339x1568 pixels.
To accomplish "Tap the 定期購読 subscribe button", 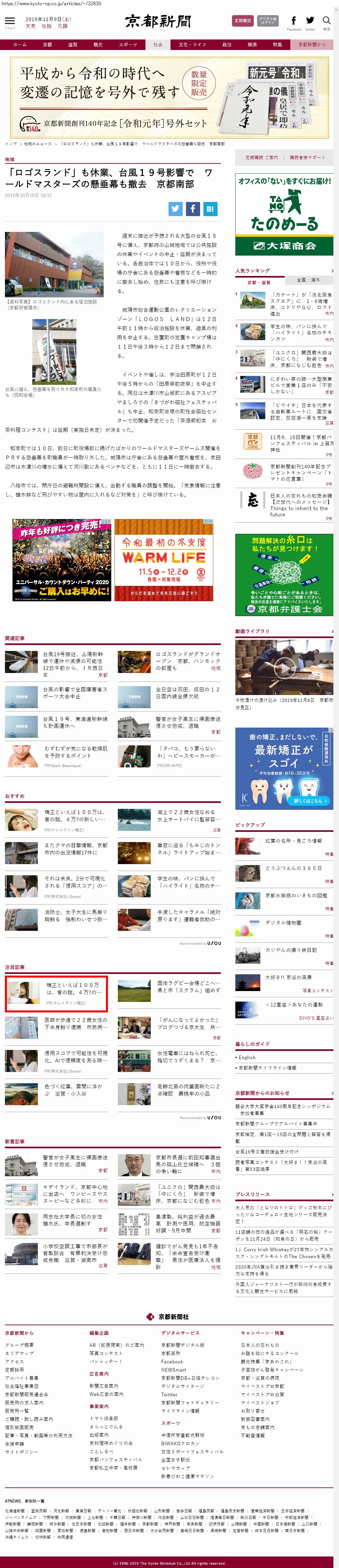I will [x=242, y=21].
